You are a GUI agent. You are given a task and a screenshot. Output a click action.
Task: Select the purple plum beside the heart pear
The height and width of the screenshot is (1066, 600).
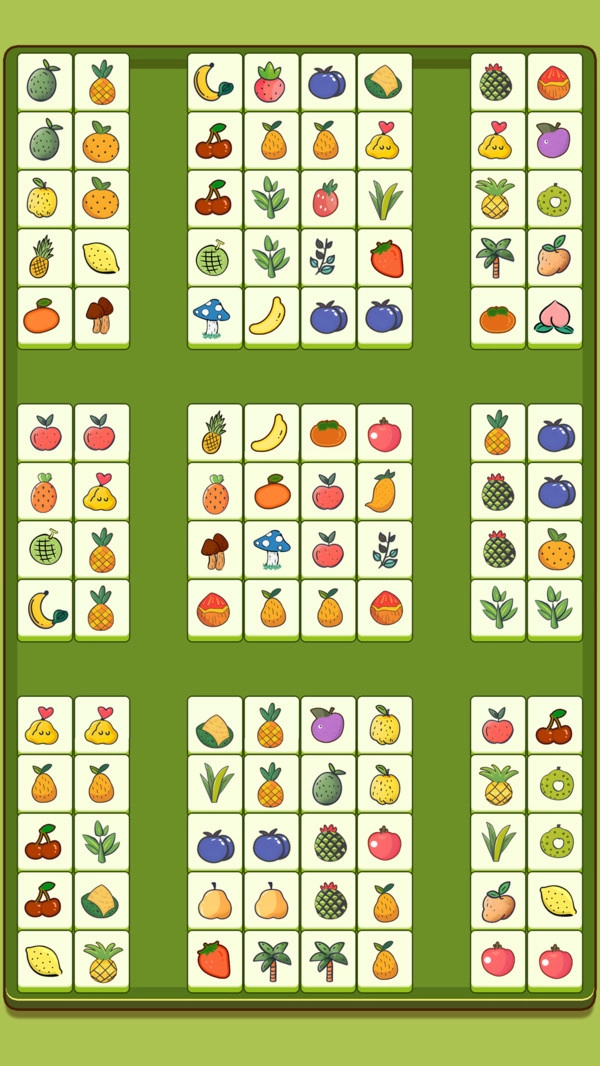coord(554,141)
